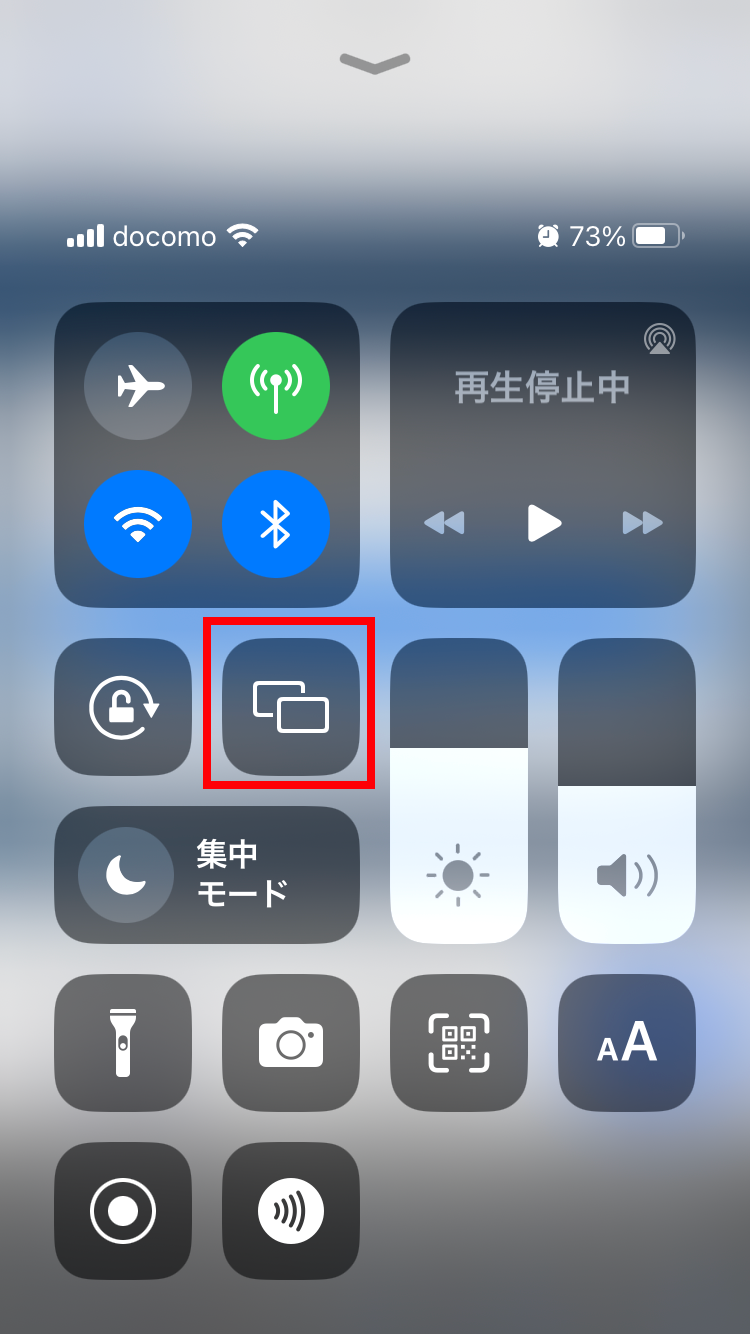The image size is (750, 1334).
Task: Open the text size control
Action: 626,1043
